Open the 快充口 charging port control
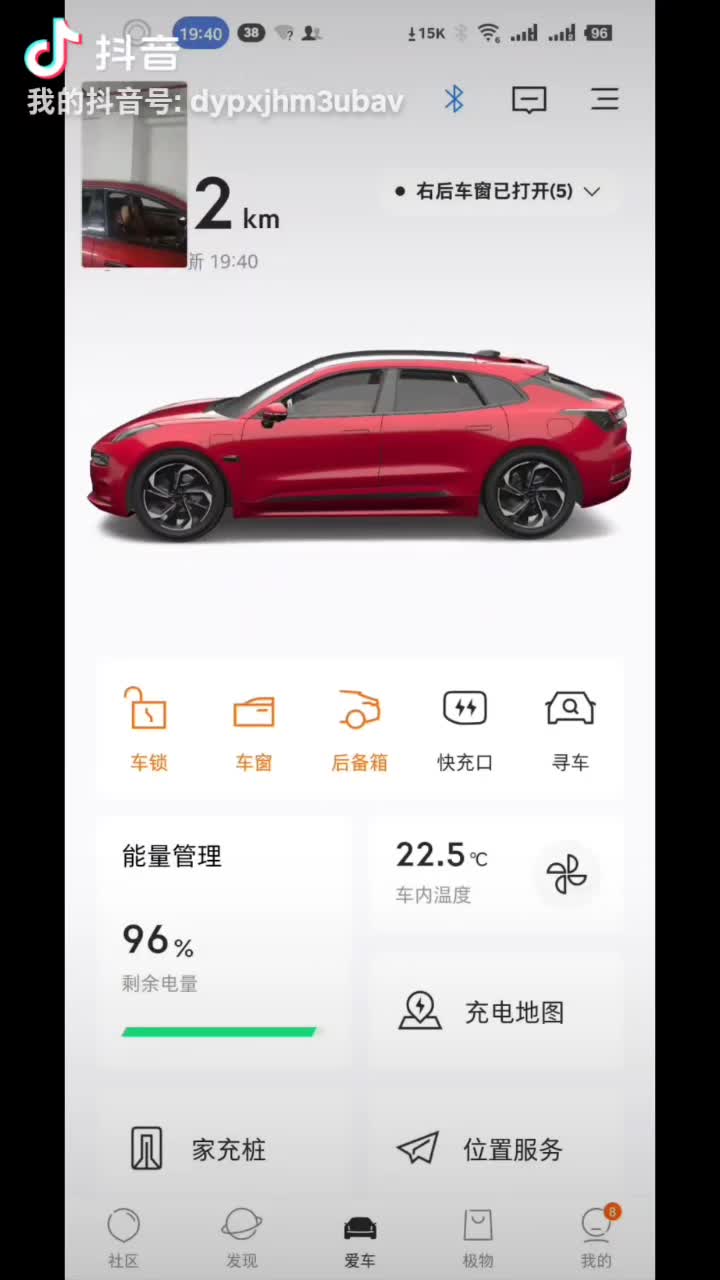This screenshot has width=720, height=1280. click(x=465, y=728)
